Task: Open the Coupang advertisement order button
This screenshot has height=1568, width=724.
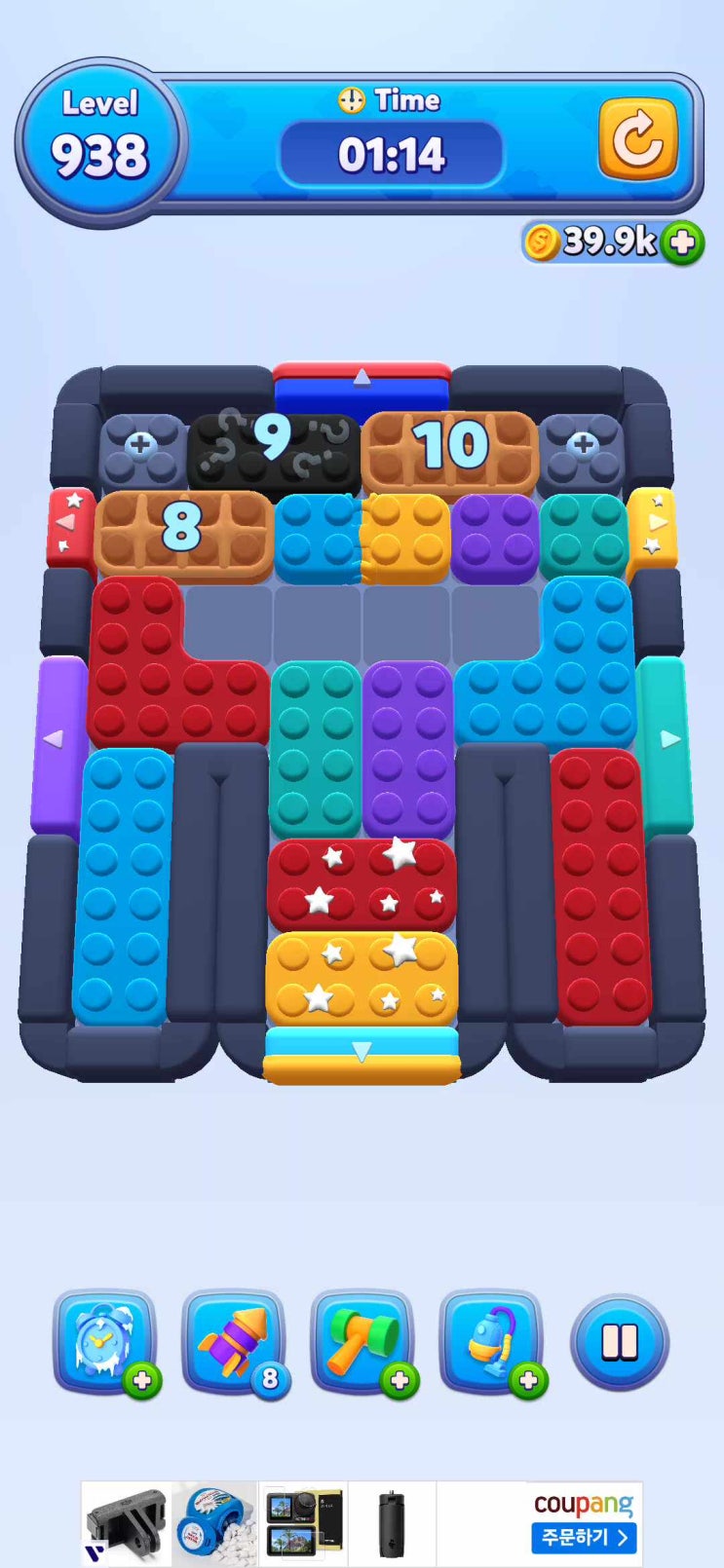Action: [584, 1538]
